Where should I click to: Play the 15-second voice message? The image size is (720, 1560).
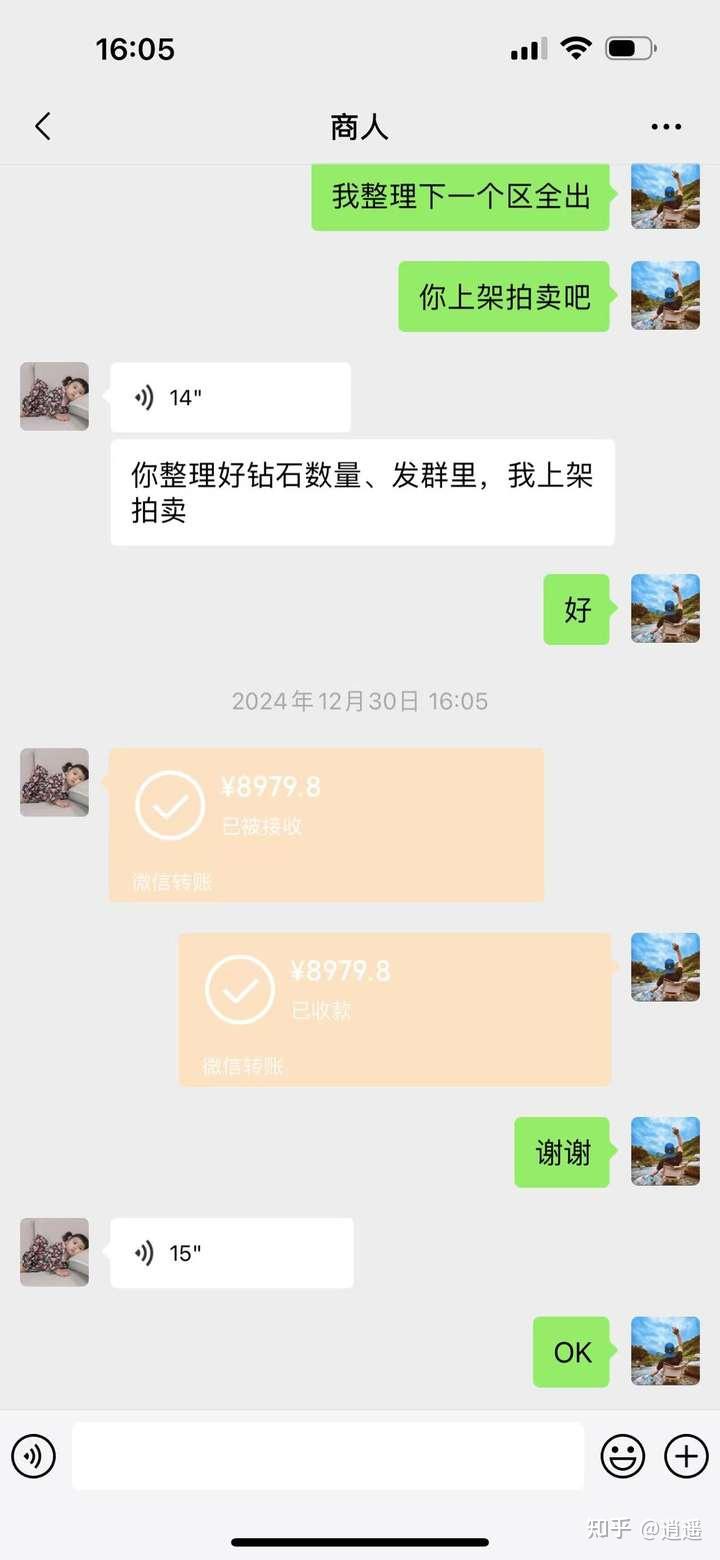pos(230,1252)
